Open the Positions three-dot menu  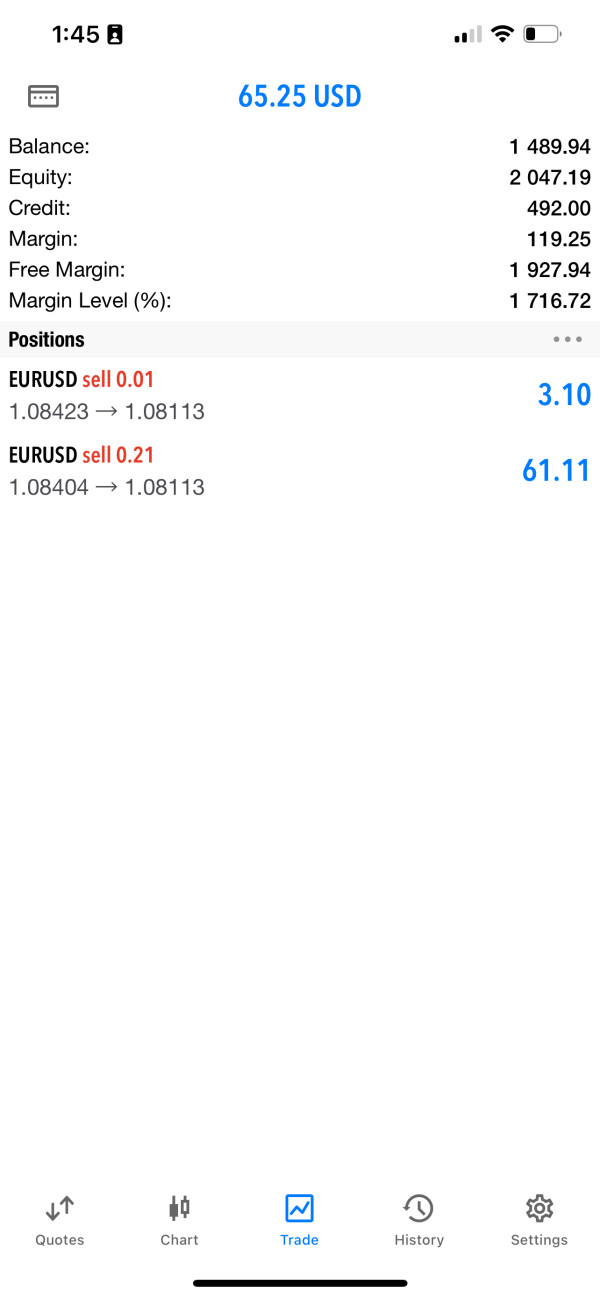click(x=567, y=339)
